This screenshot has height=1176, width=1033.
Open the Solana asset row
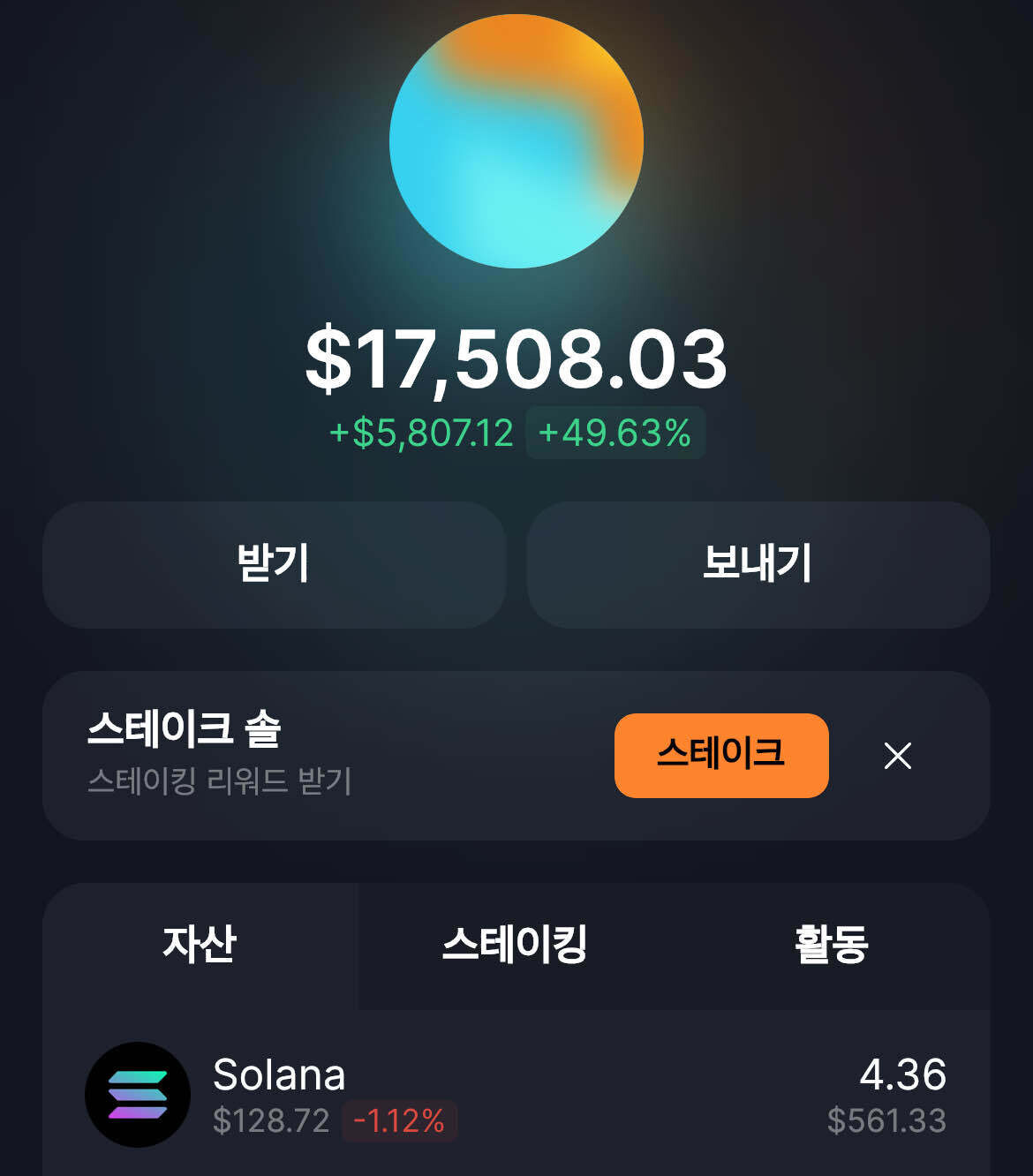click(x=516, y=1093)
